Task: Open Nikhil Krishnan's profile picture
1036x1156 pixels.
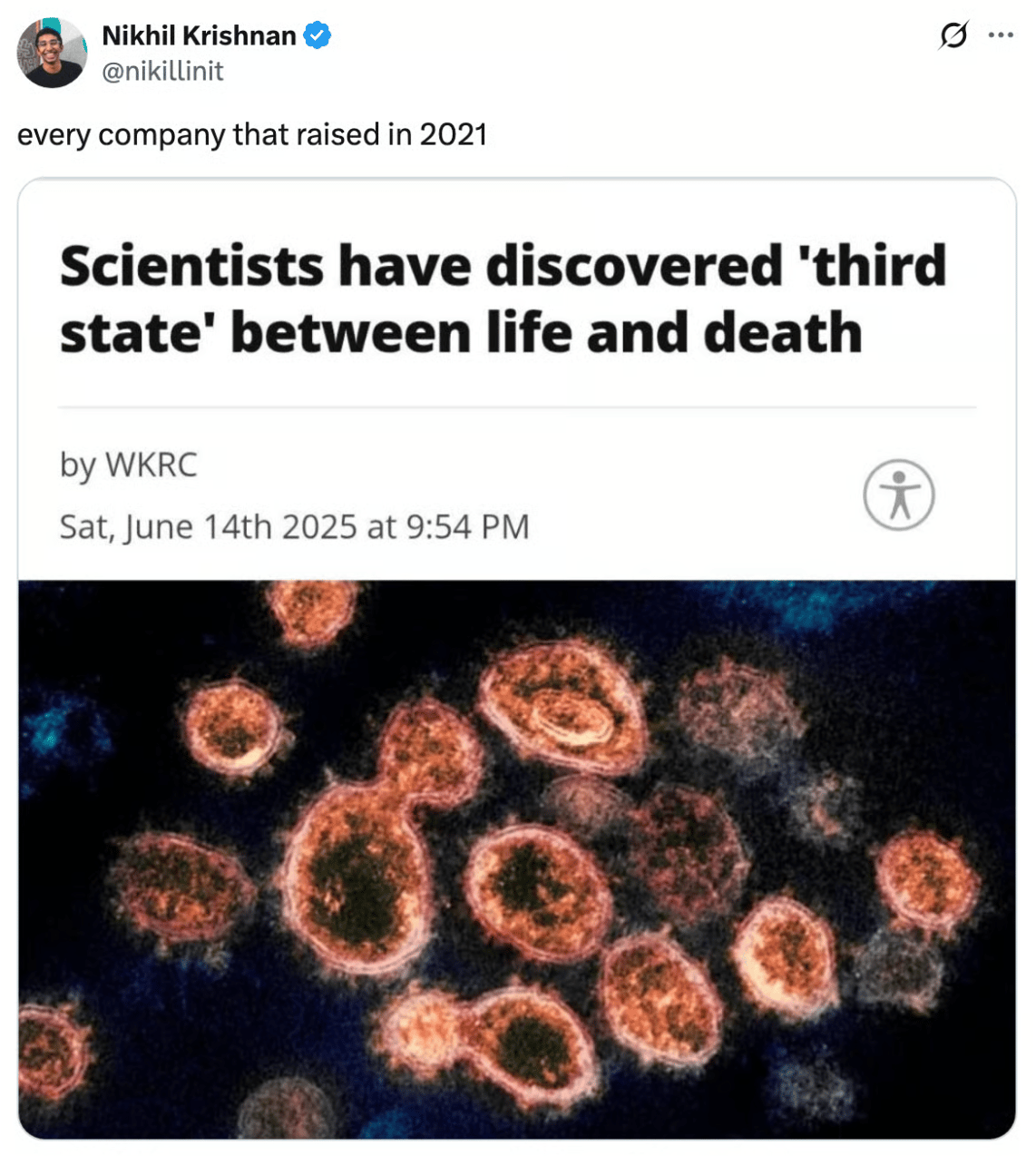Action: 52,53
